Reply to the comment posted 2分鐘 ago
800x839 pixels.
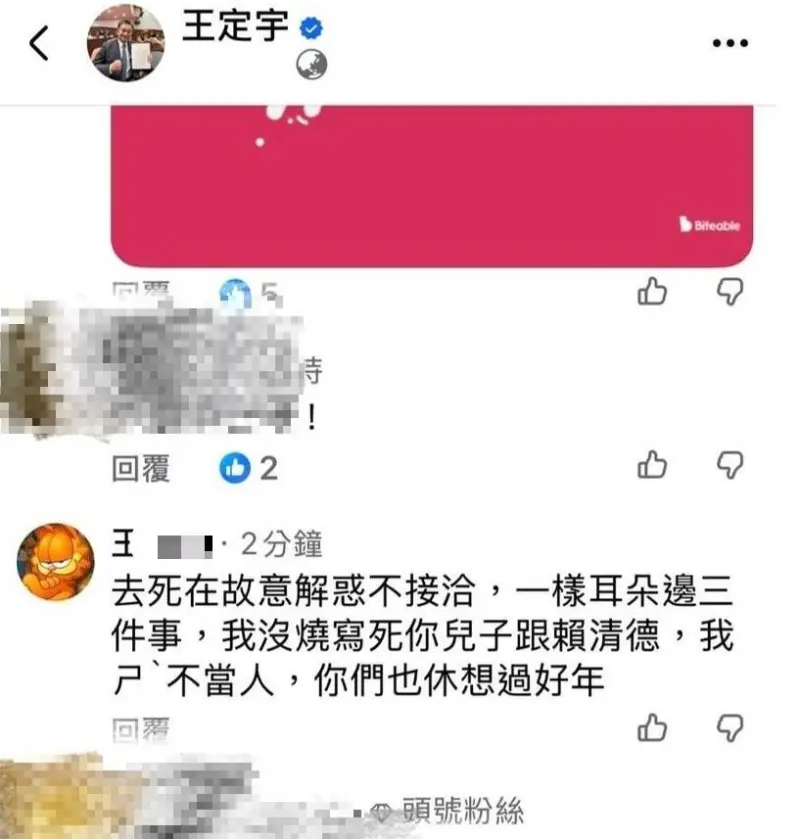[141, 732]
